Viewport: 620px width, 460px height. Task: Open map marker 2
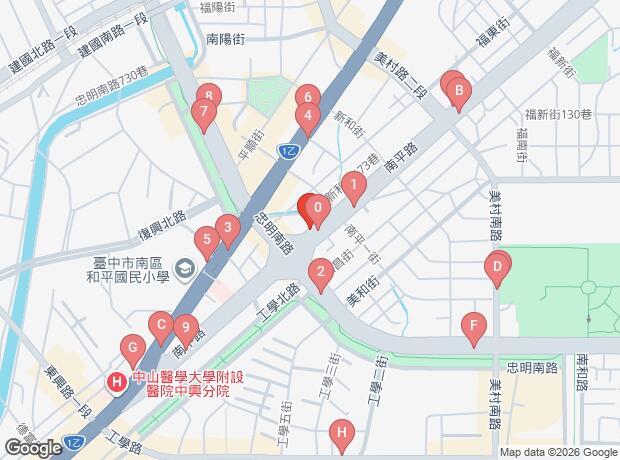coord(320,270)
